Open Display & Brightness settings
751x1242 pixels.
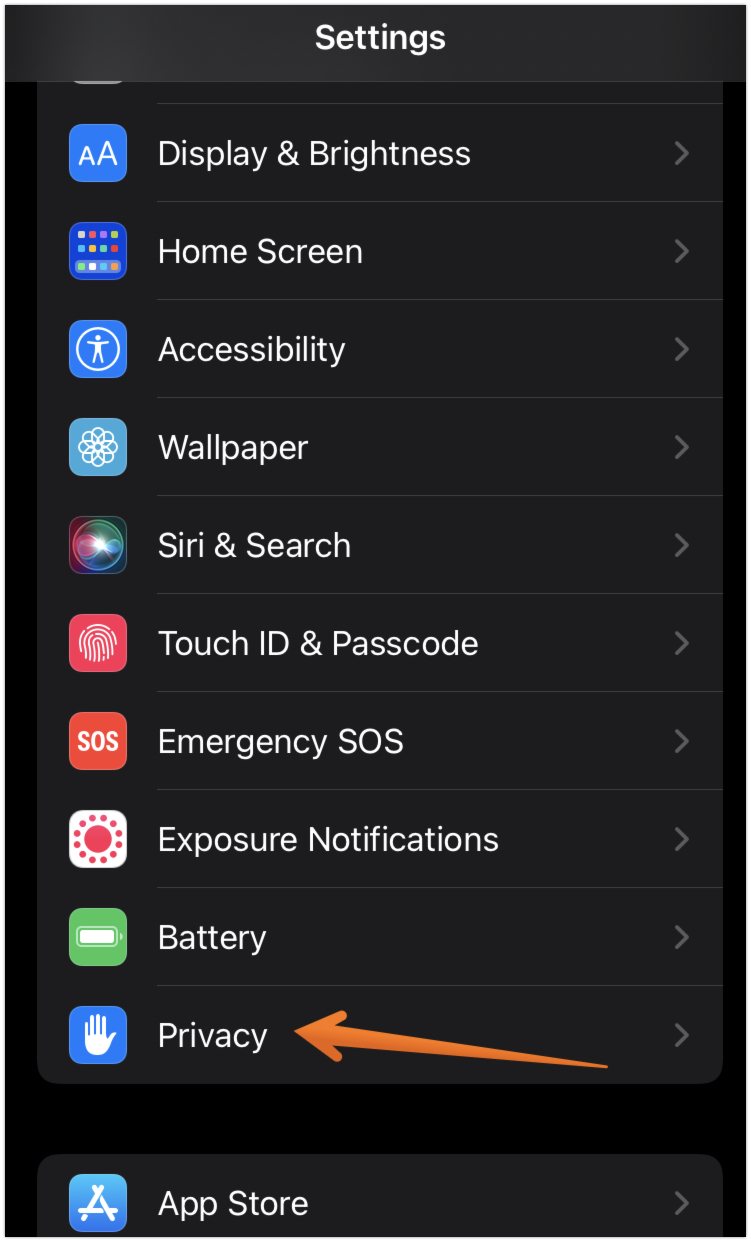click(x=314, y=154)
